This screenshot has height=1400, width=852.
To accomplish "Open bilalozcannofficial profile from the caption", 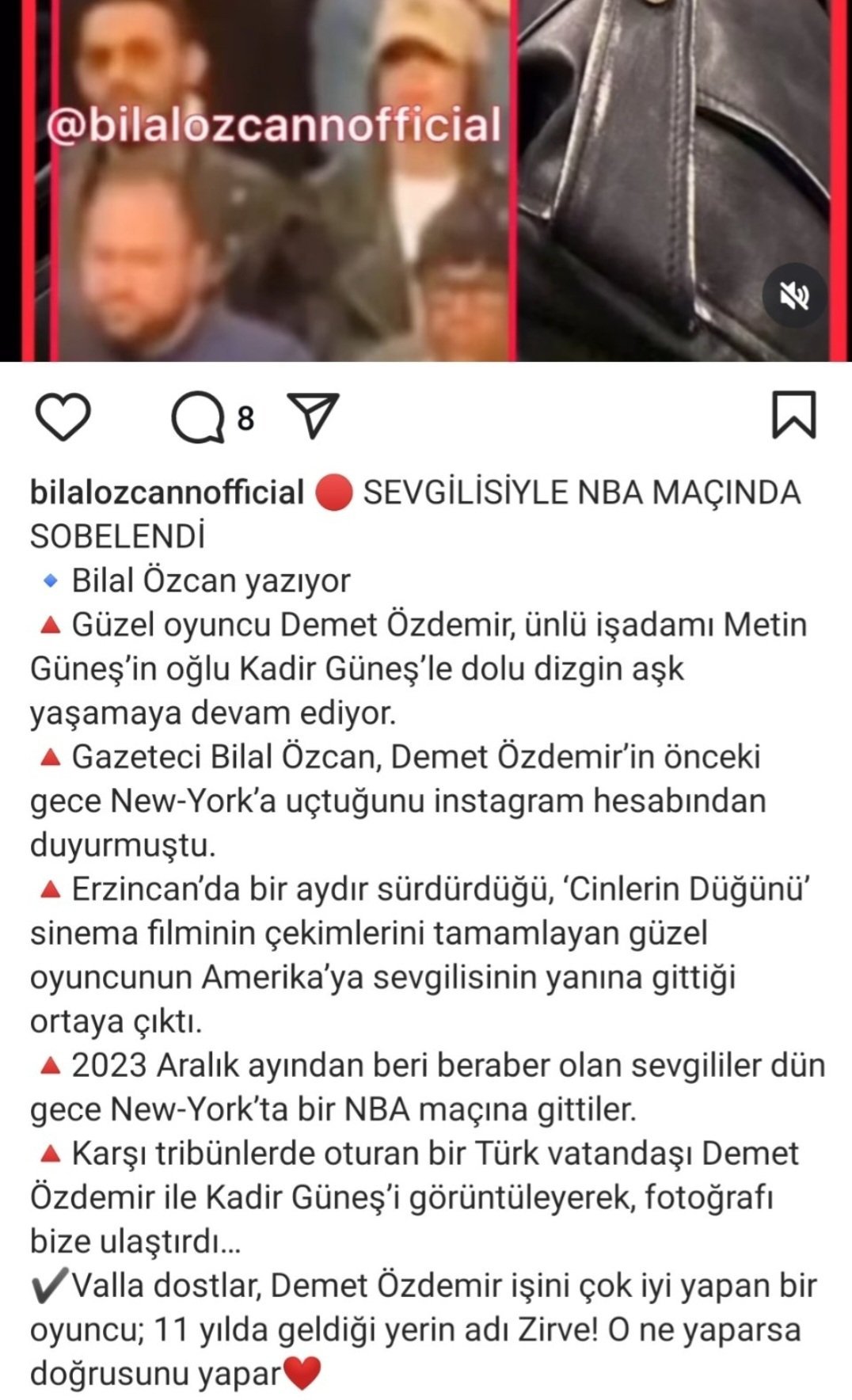I will pyautogui.click(x=167, y=493).
